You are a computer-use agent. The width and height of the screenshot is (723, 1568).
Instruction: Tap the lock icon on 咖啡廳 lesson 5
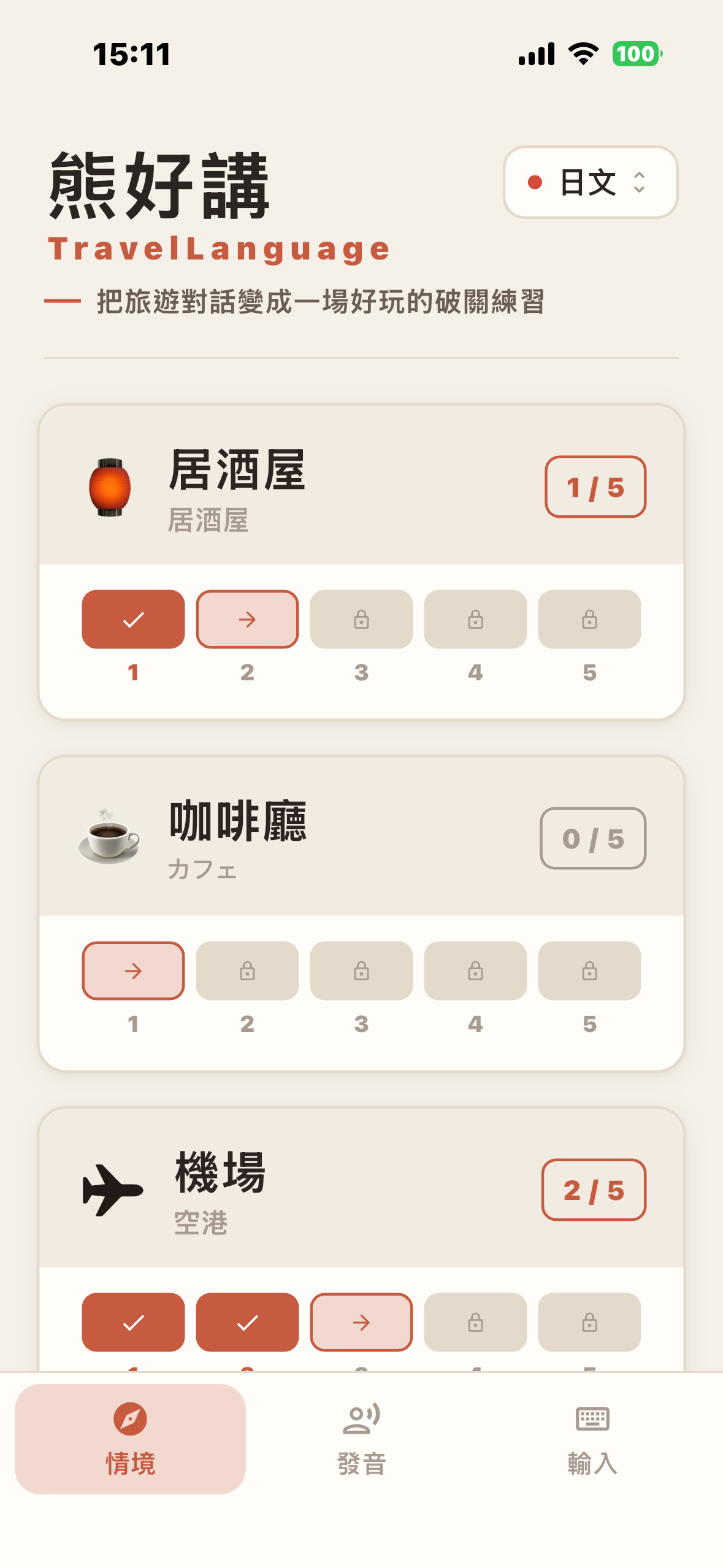(x=589, y=971)
